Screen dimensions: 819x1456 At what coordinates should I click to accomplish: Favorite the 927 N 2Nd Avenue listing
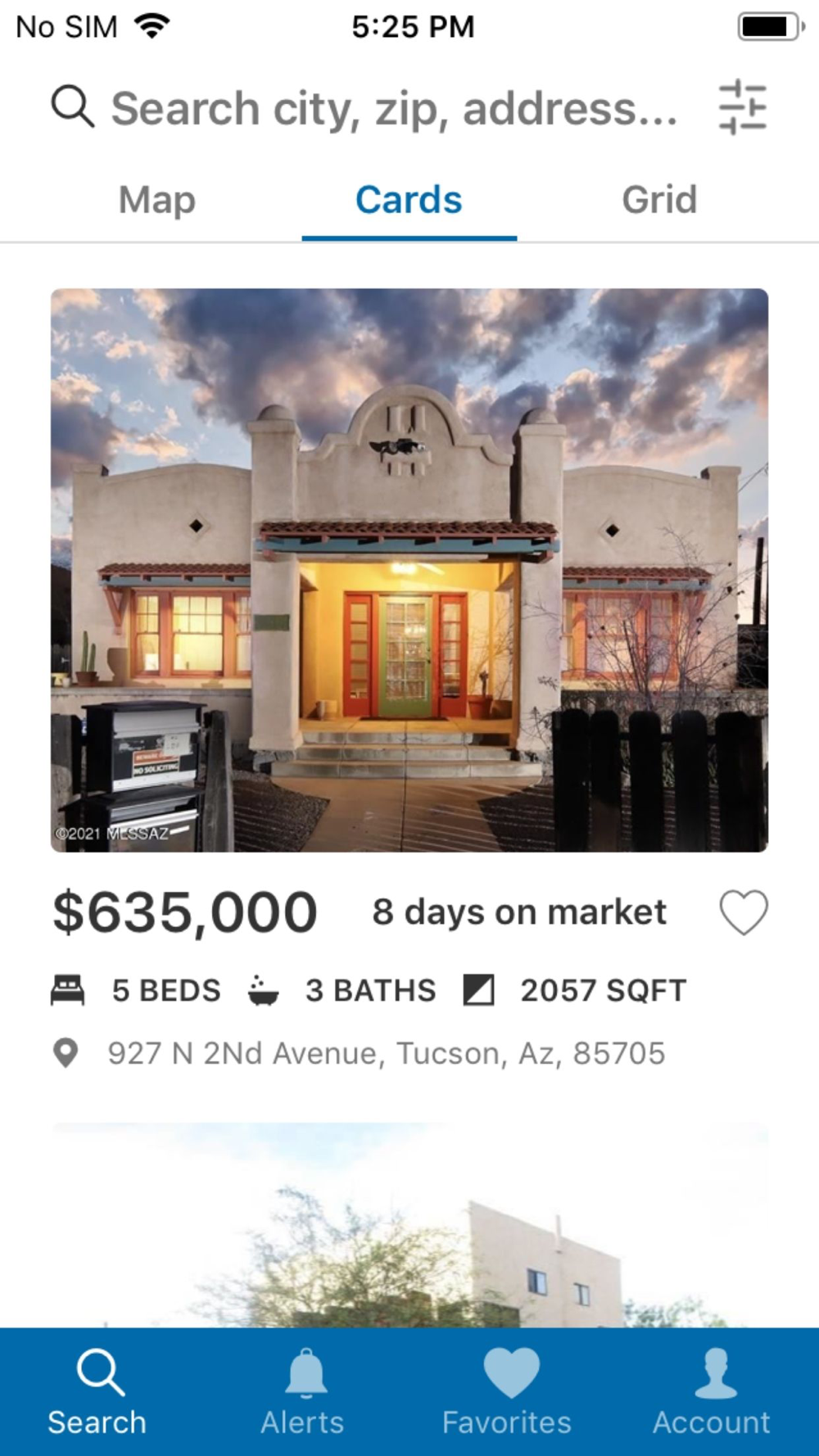click(744, 912)
